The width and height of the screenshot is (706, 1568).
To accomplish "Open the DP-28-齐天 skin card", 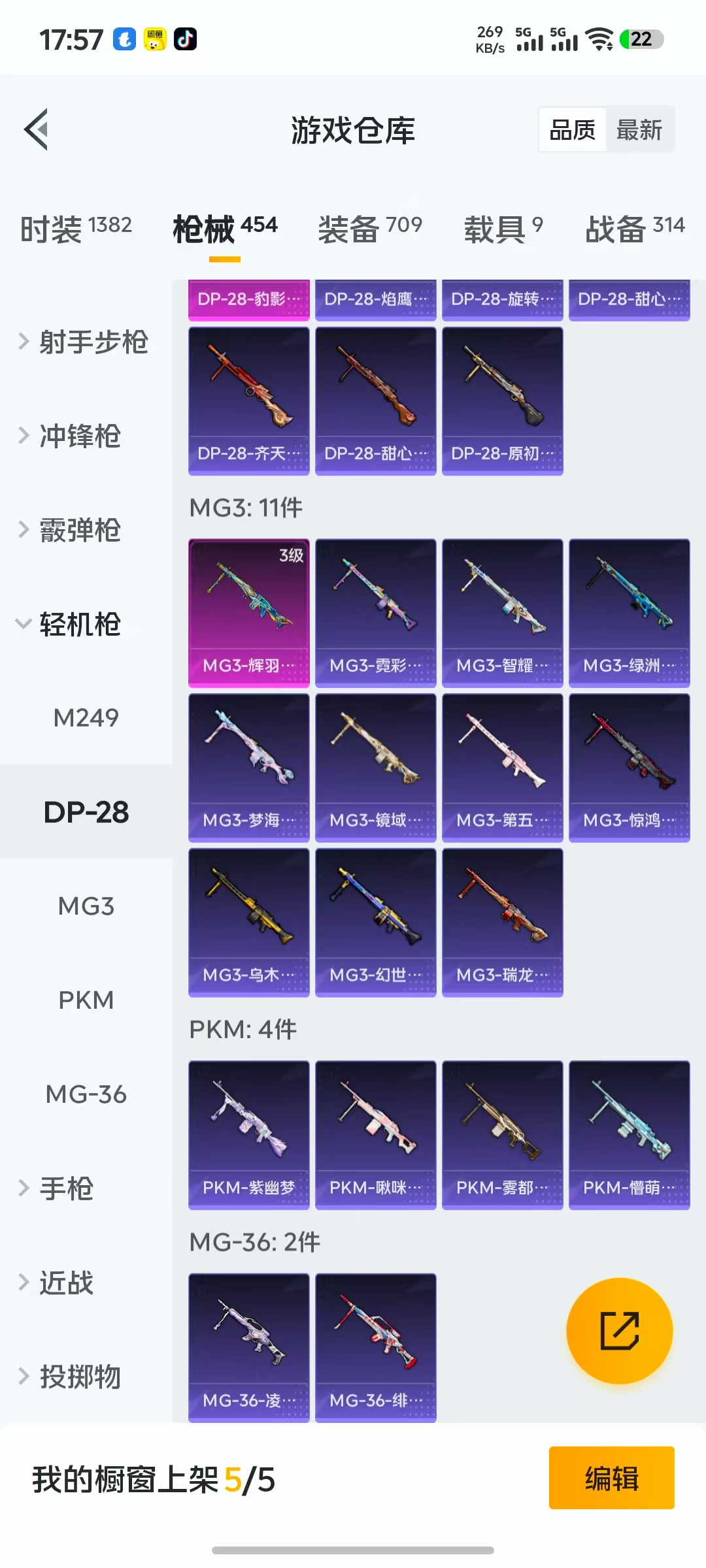I will click(249, 400).
